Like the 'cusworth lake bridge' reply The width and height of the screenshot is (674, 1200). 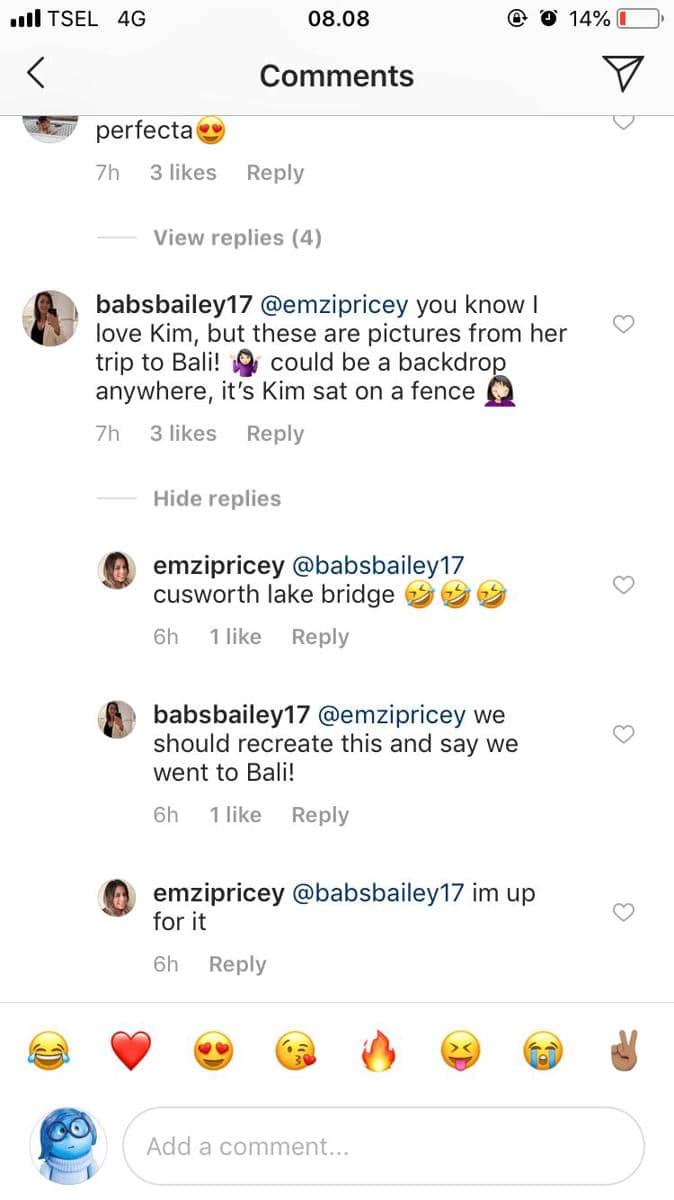623,585
